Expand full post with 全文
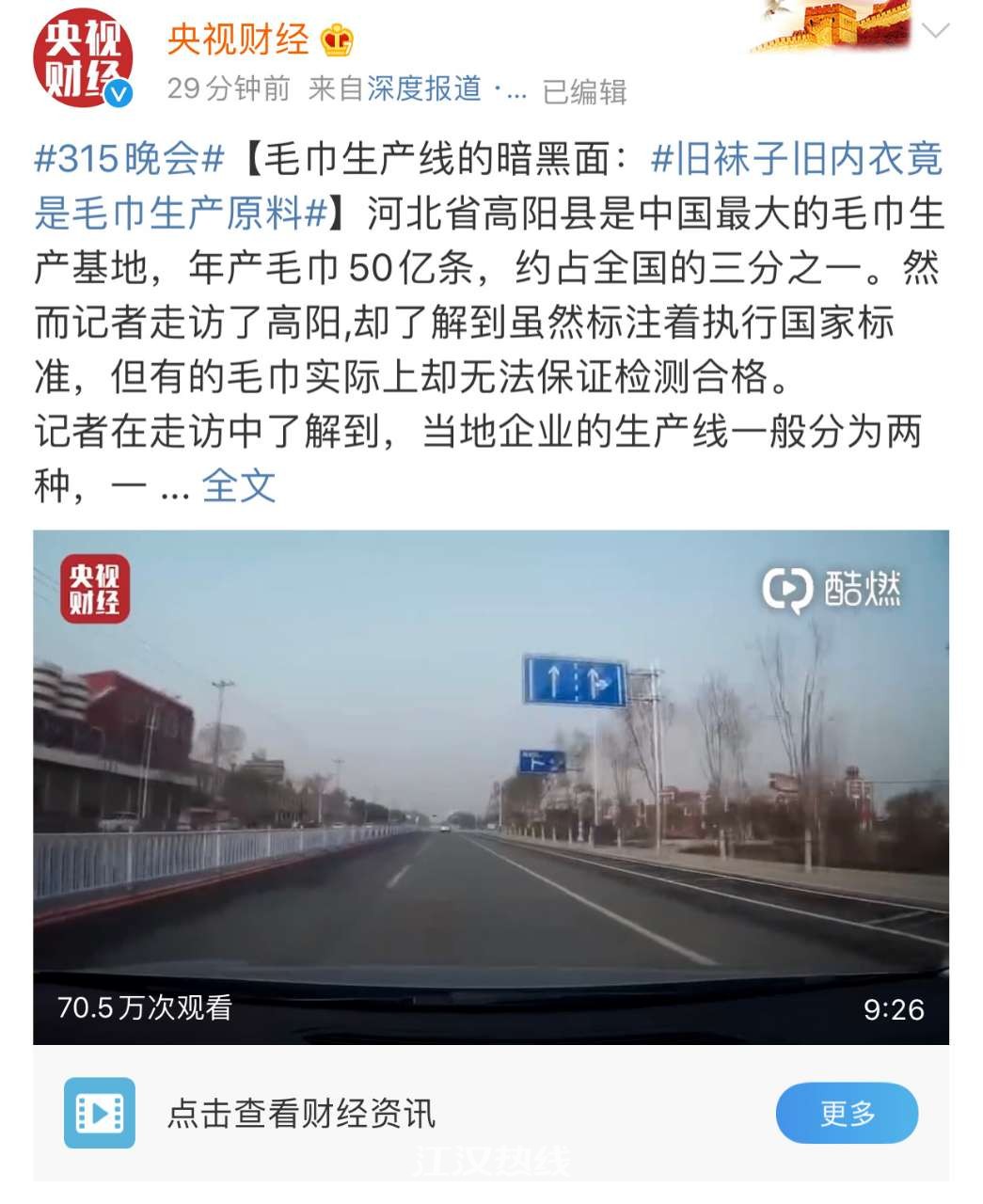Viewport: 983px width, 1204px height. pos(239,486)
